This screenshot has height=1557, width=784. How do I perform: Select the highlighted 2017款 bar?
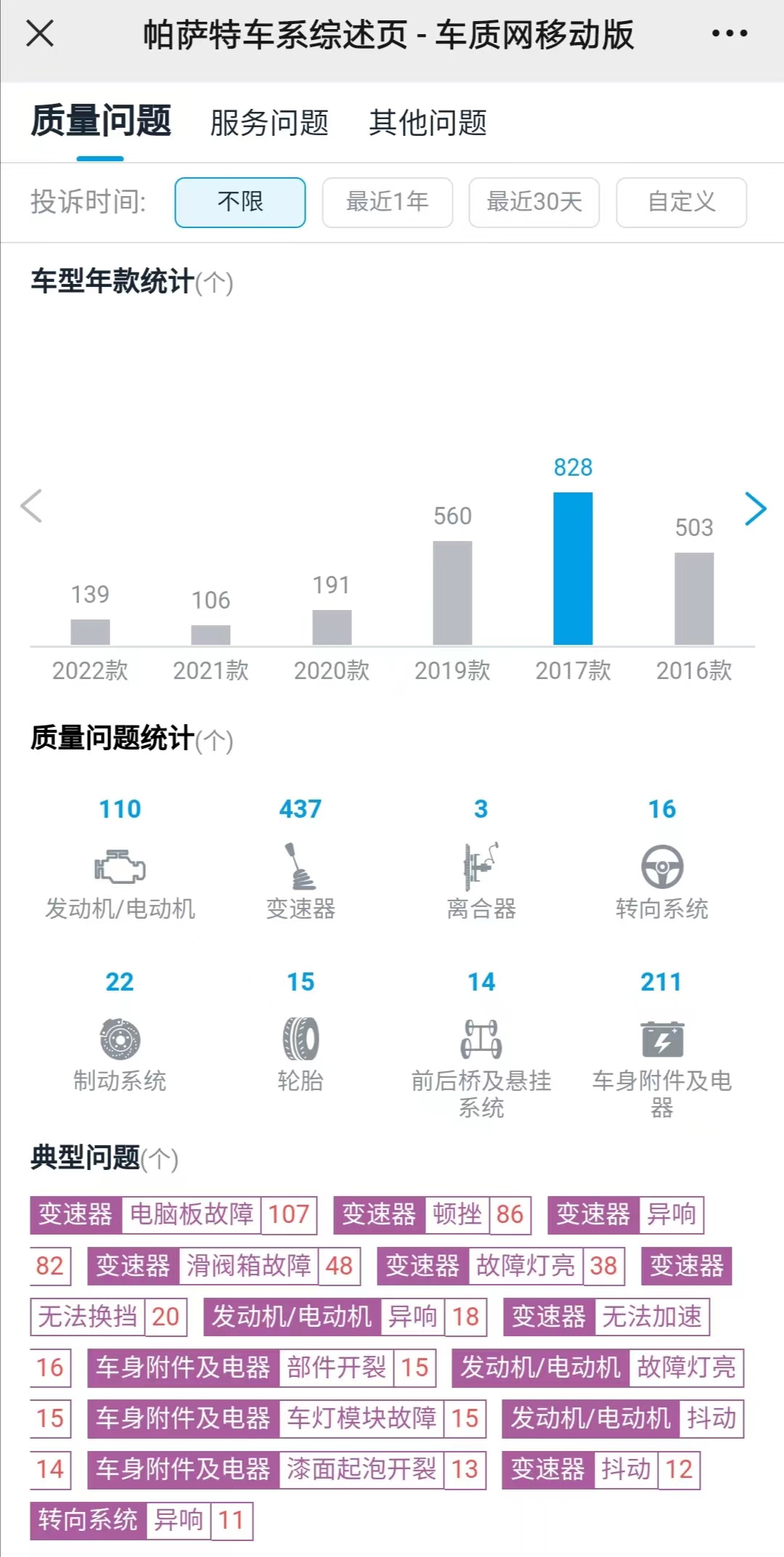(573, 570)
